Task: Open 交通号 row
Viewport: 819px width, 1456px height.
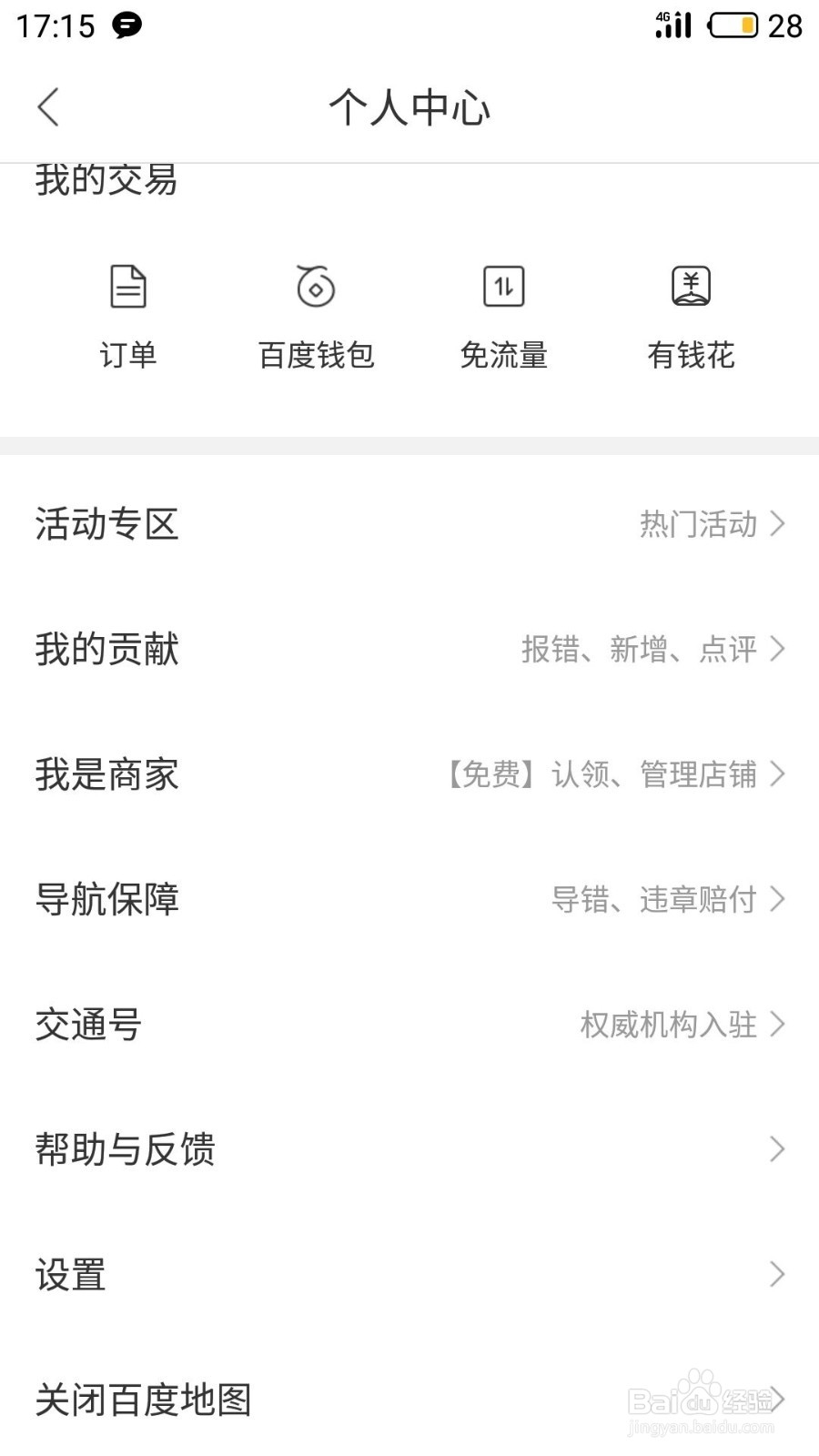Action: pyautogui.click(x=409, y=1025)
